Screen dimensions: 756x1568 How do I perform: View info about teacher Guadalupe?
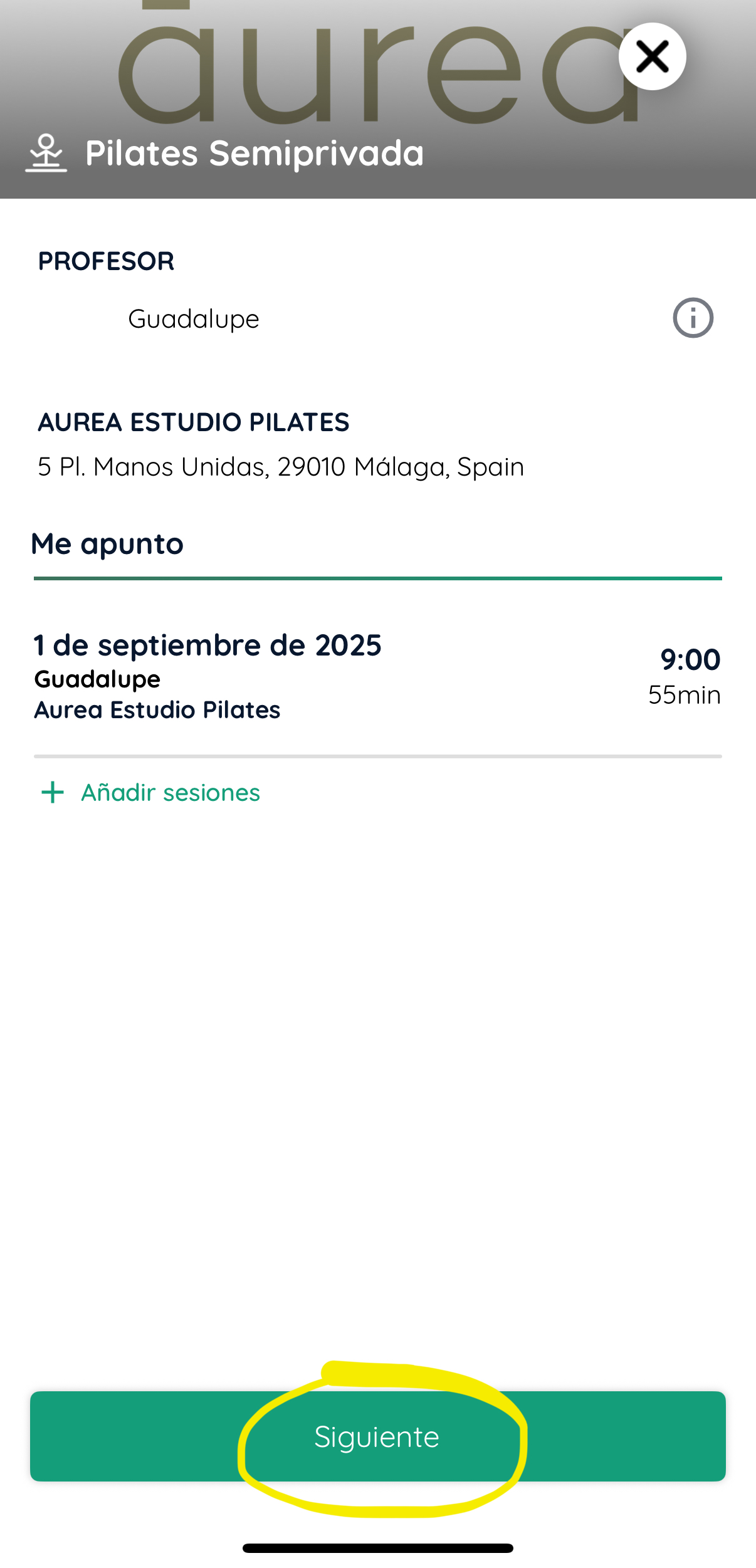tap(693, 318)
